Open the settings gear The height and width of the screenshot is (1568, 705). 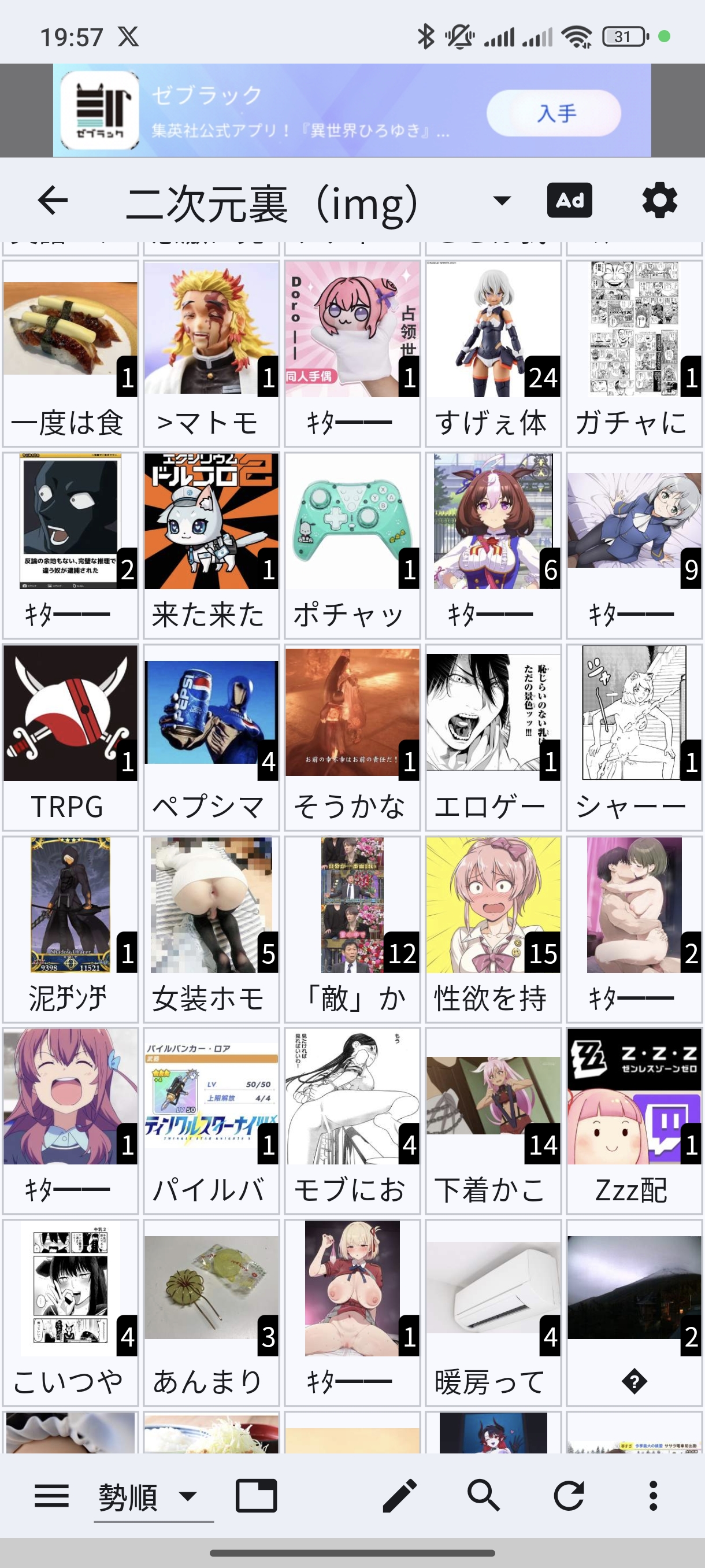click(x=659, y=201)
